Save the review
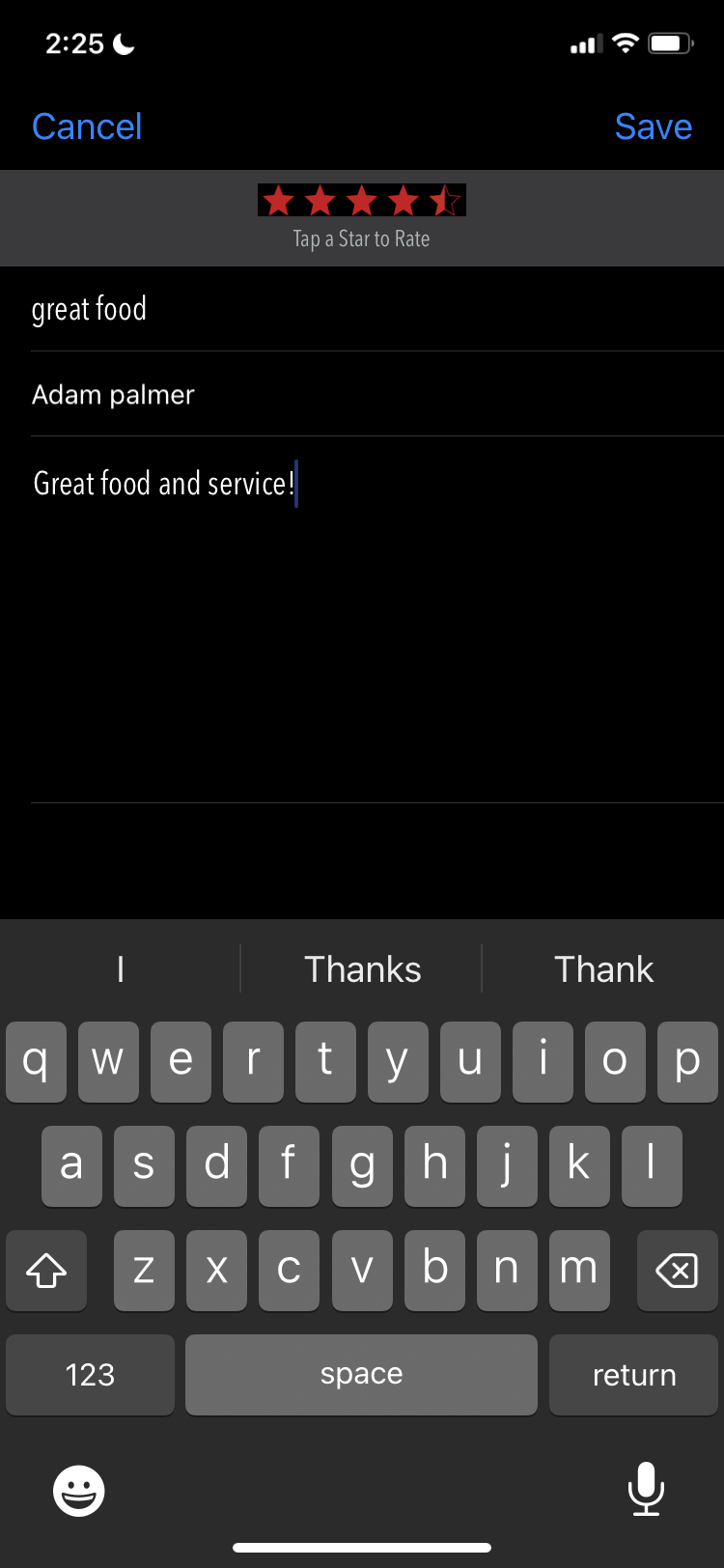 pos(654,126)
